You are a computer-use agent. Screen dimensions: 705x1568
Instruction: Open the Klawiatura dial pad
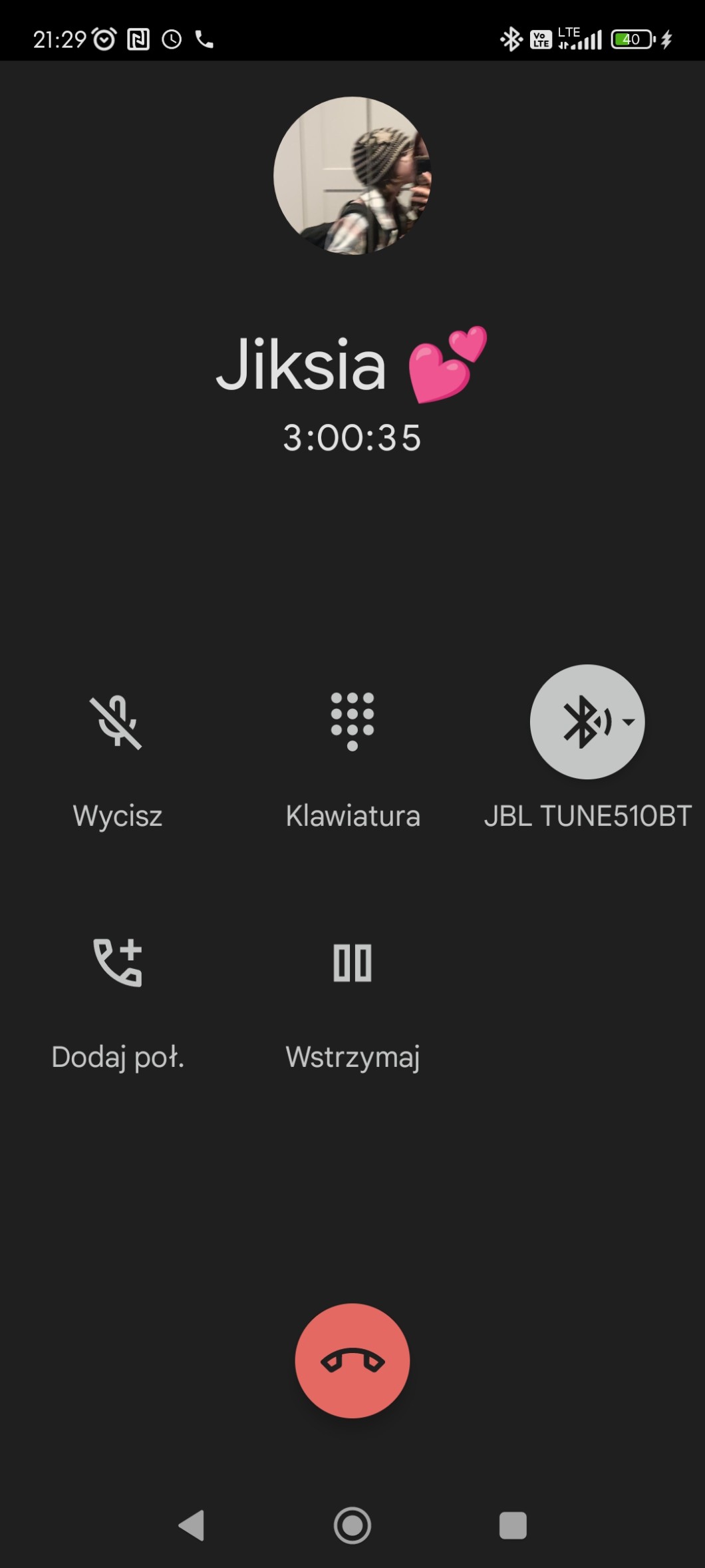pyautogui.click(x=352, y=723)
